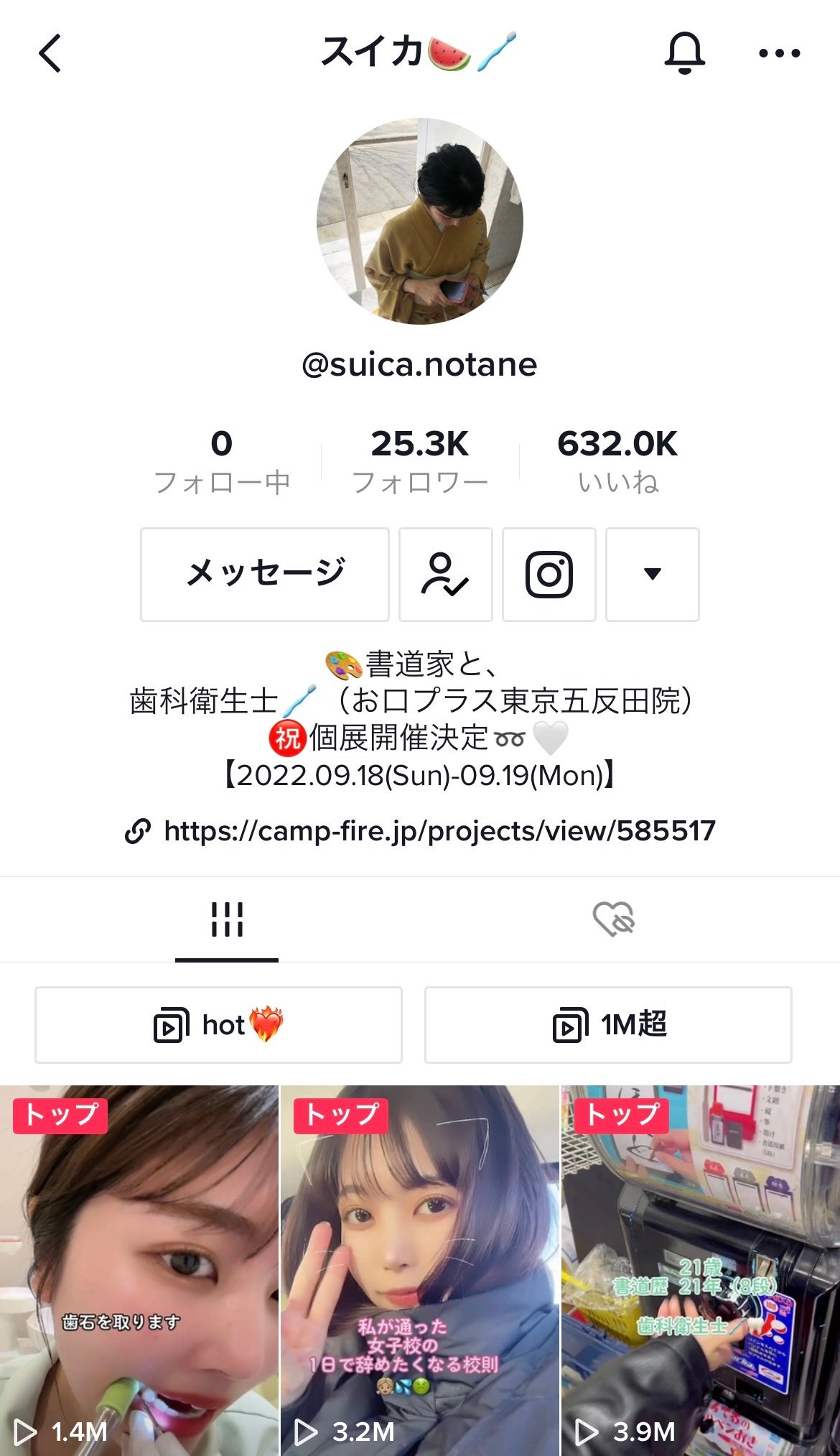Tap the following status person icon
This screenshot has height=1456, width=840.
pyautogui.click(x=445, y=574)
